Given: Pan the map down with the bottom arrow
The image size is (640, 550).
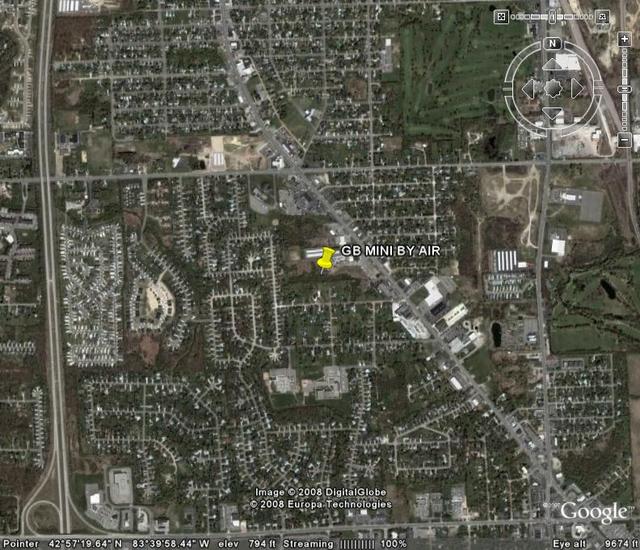Looking at the screenshot, I should coord(552,112).
